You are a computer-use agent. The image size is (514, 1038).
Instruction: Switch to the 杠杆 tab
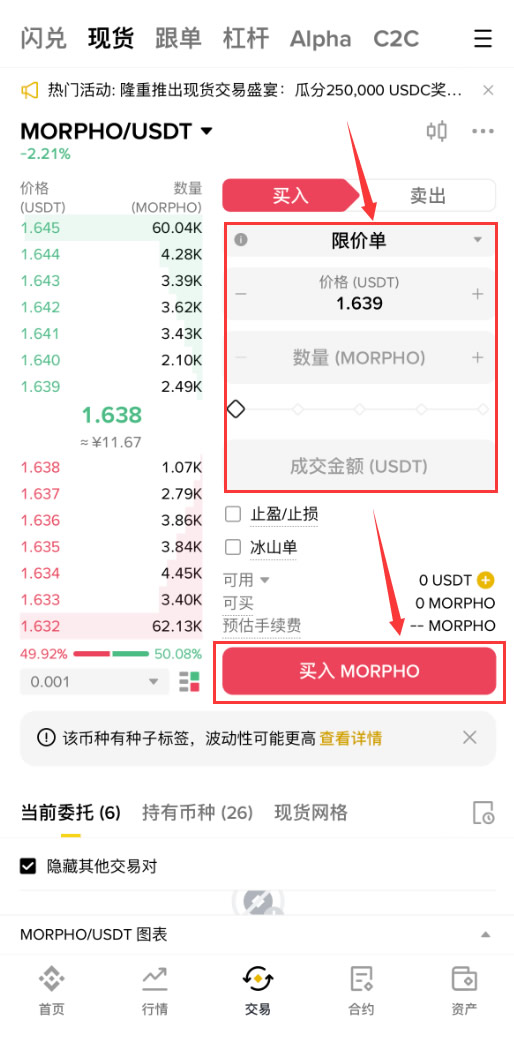246,38
